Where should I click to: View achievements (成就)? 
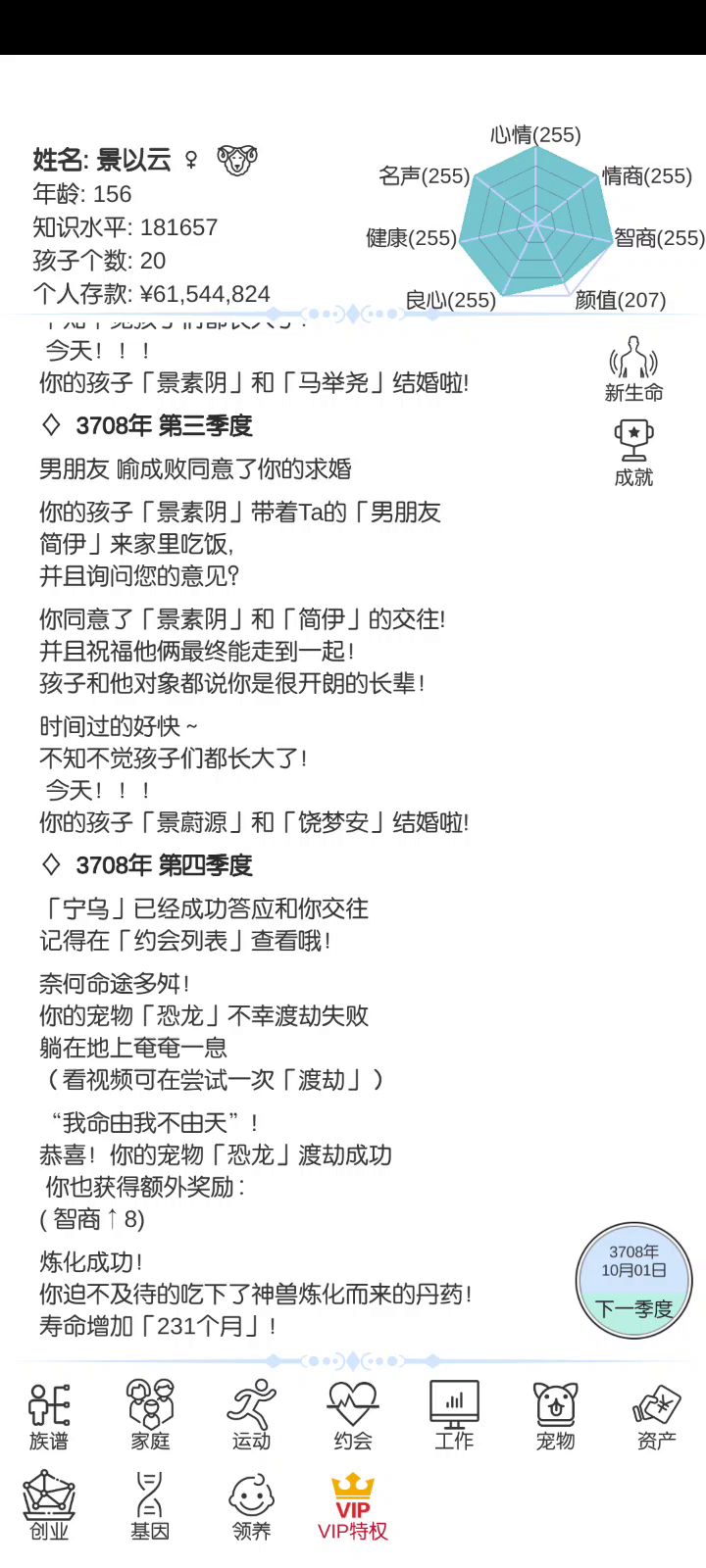[x=633, y=454]
